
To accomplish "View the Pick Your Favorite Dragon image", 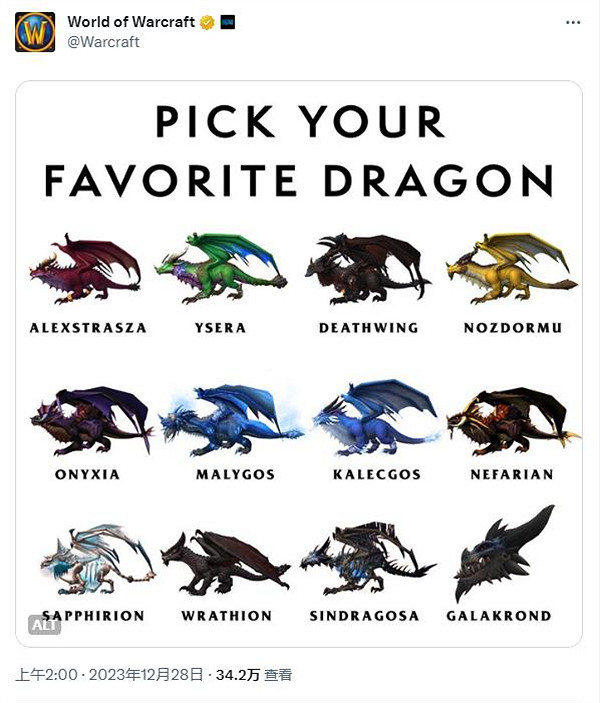I will (x=299, y=362).
